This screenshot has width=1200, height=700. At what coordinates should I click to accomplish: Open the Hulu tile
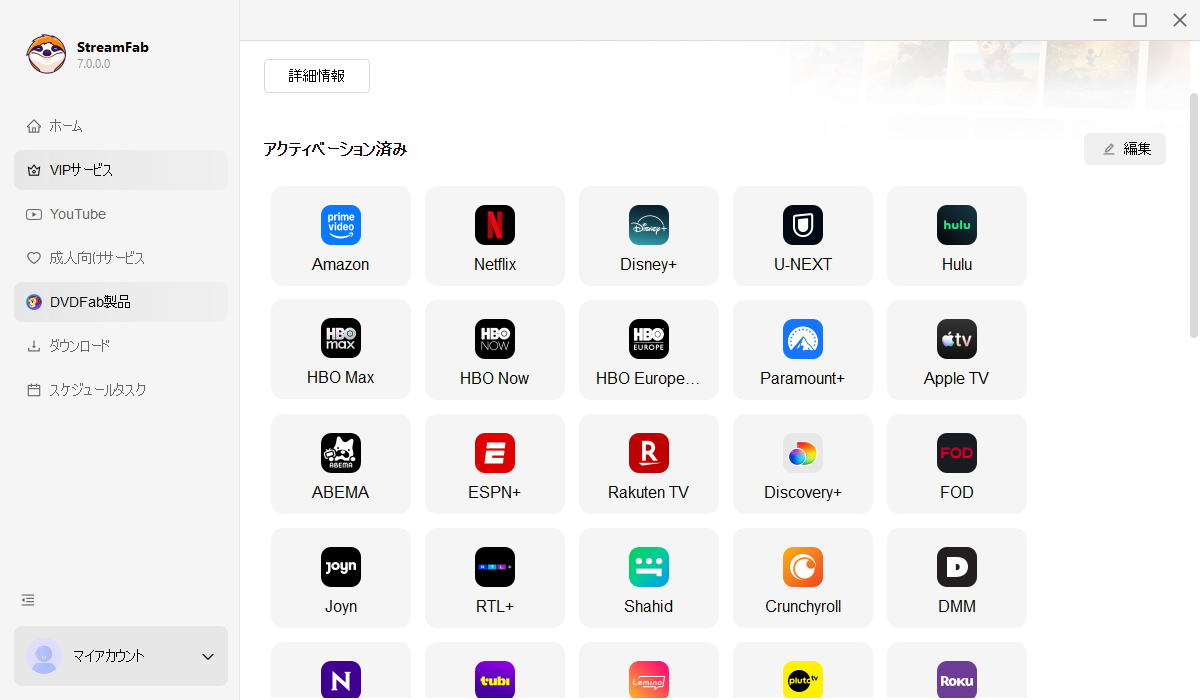point(957,236)
